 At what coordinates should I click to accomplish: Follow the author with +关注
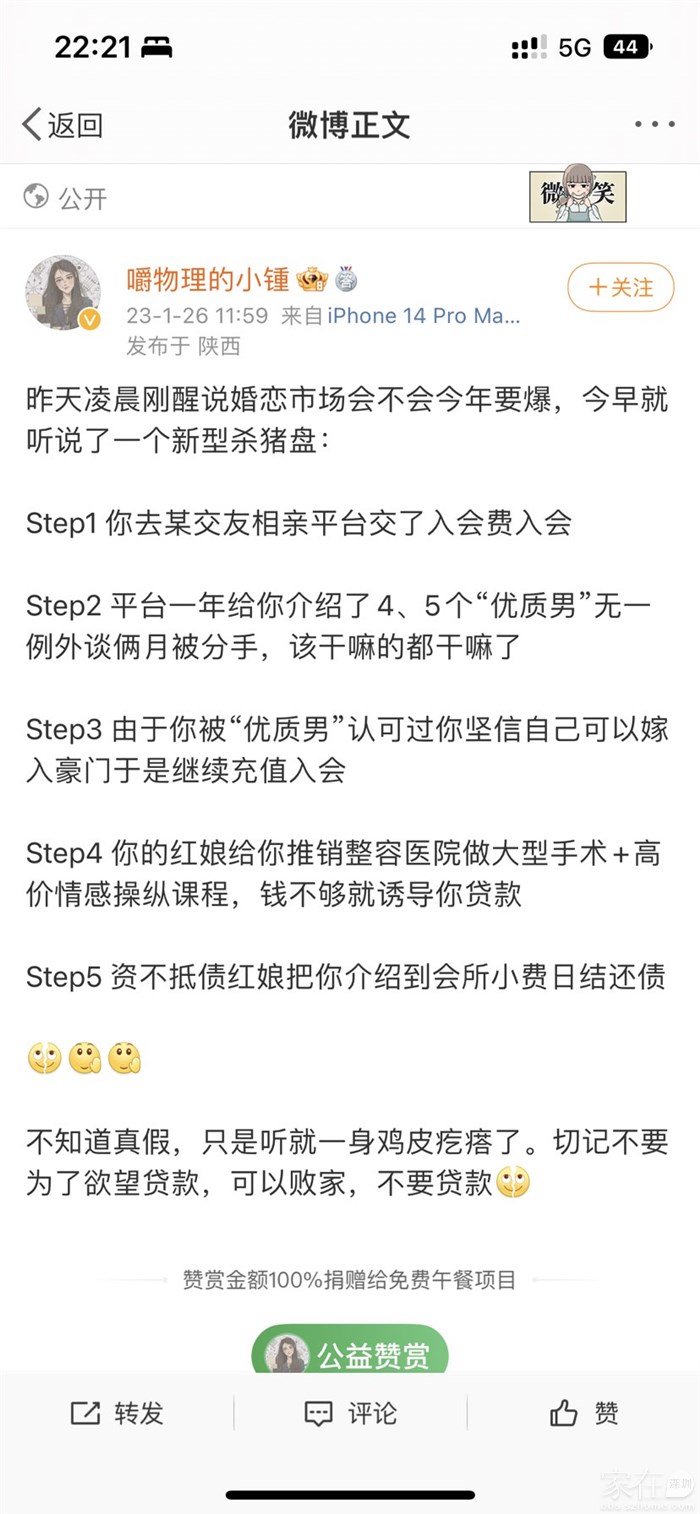(x=620, y=288)
